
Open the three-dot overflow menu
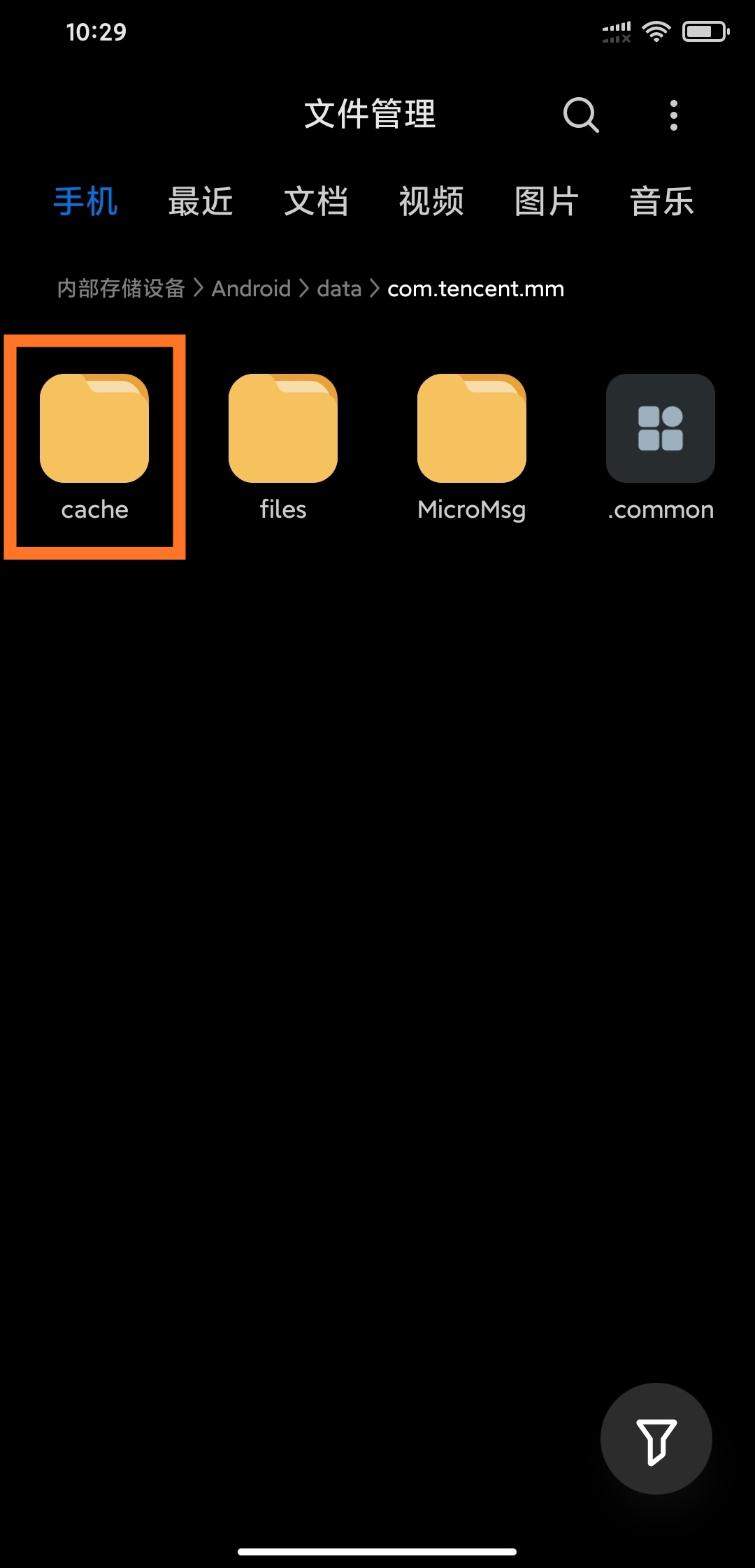pos(673,115)
